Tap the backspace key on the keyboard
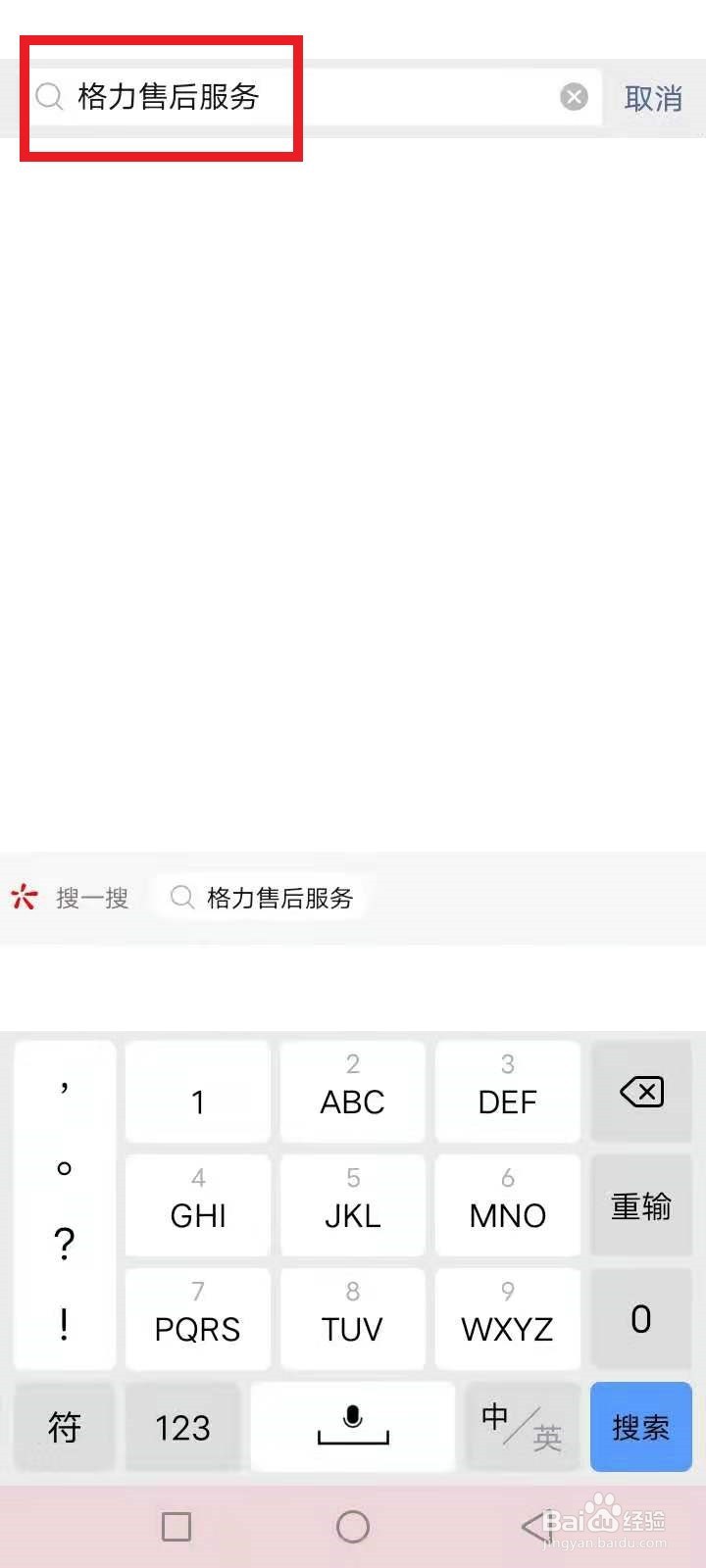This screenshot has height=1568, width=706. [641, 1091]
